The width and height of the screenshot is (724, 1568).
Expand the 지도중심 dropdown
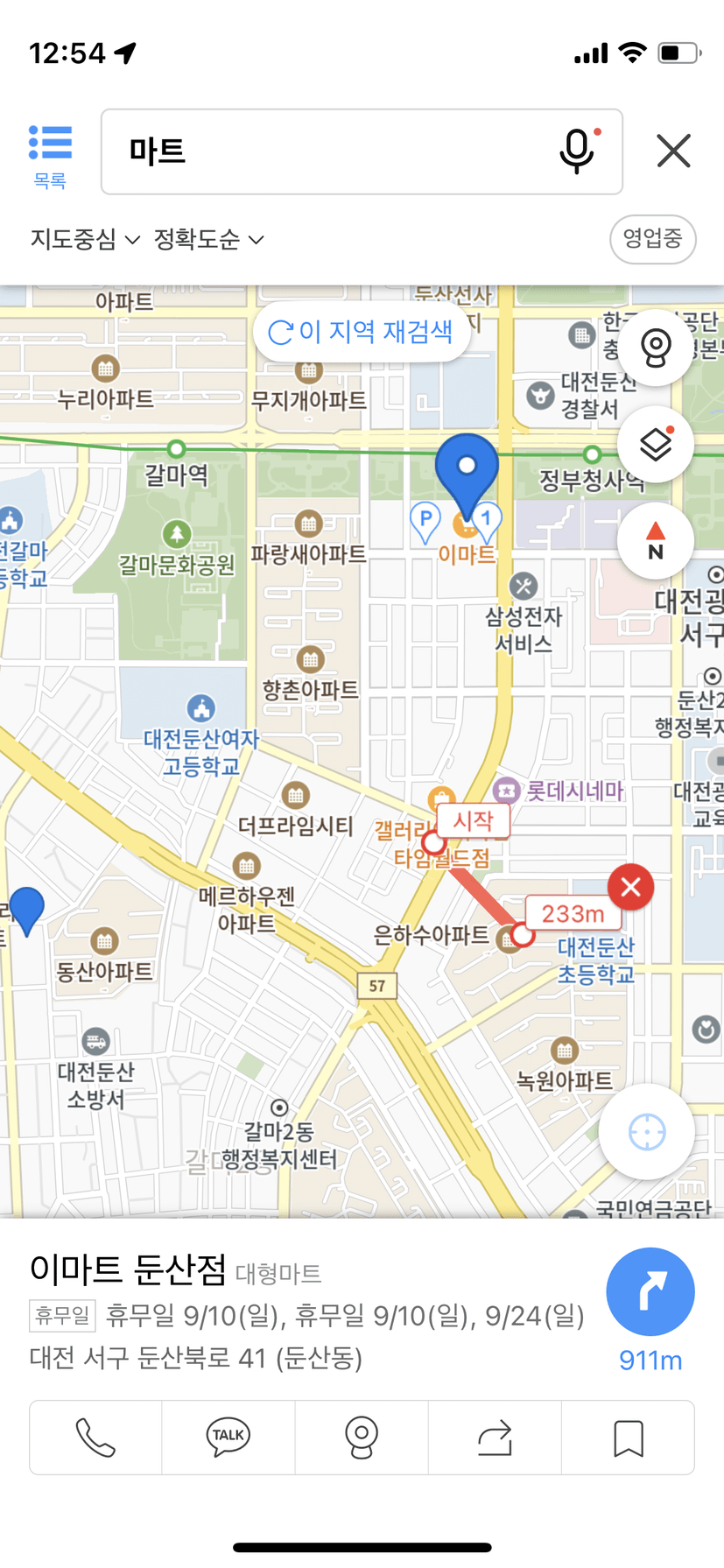coord(85,239)
